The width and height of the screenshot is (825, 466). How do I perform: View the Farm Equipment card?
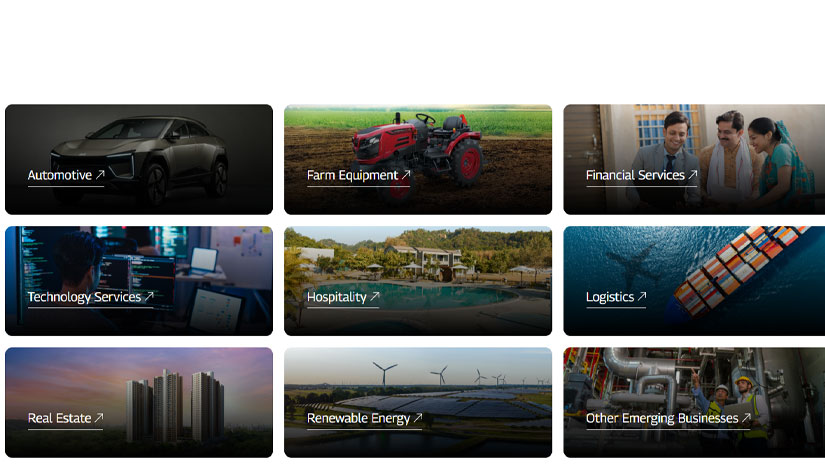click(x=417, y=160)
